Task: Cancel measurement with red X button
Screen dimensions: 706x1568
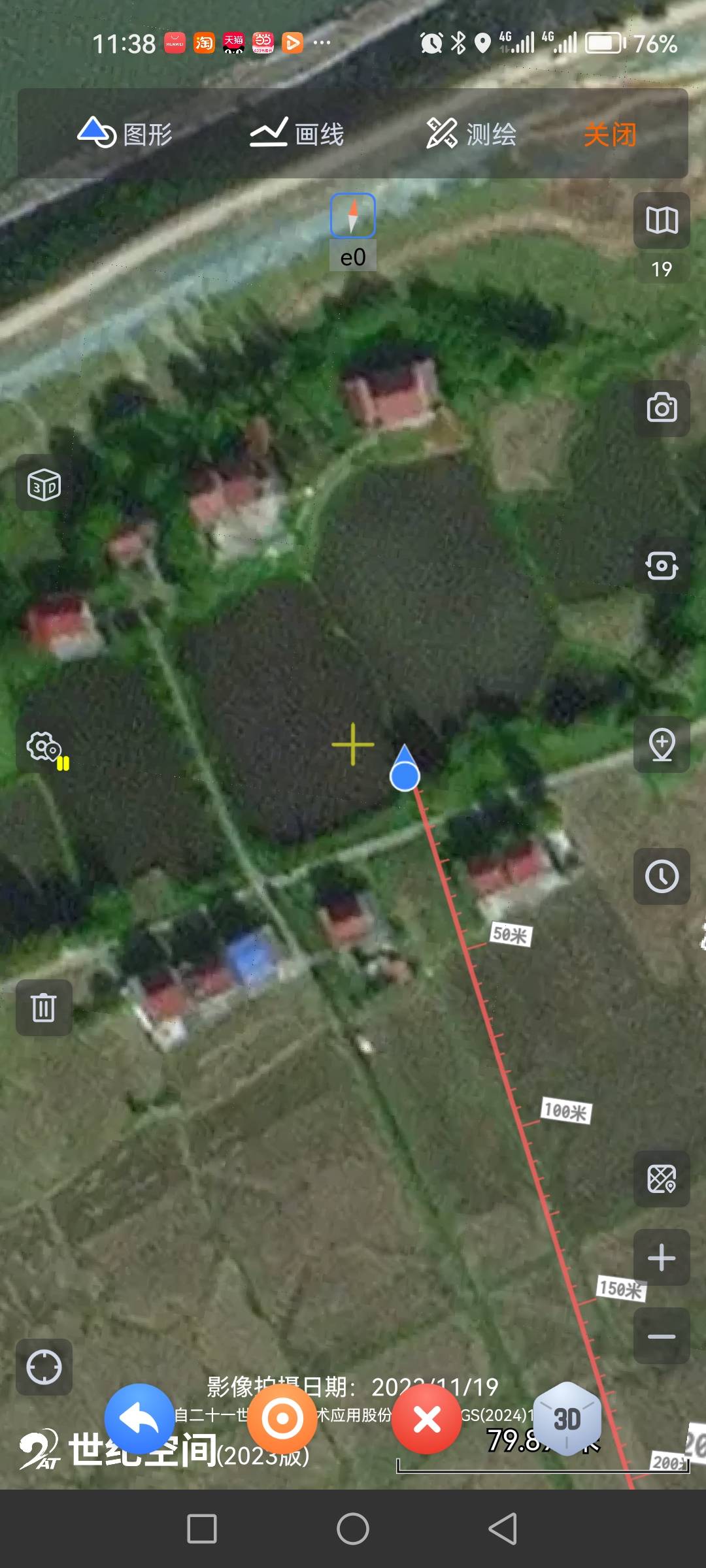Action: pos(427,1419)
